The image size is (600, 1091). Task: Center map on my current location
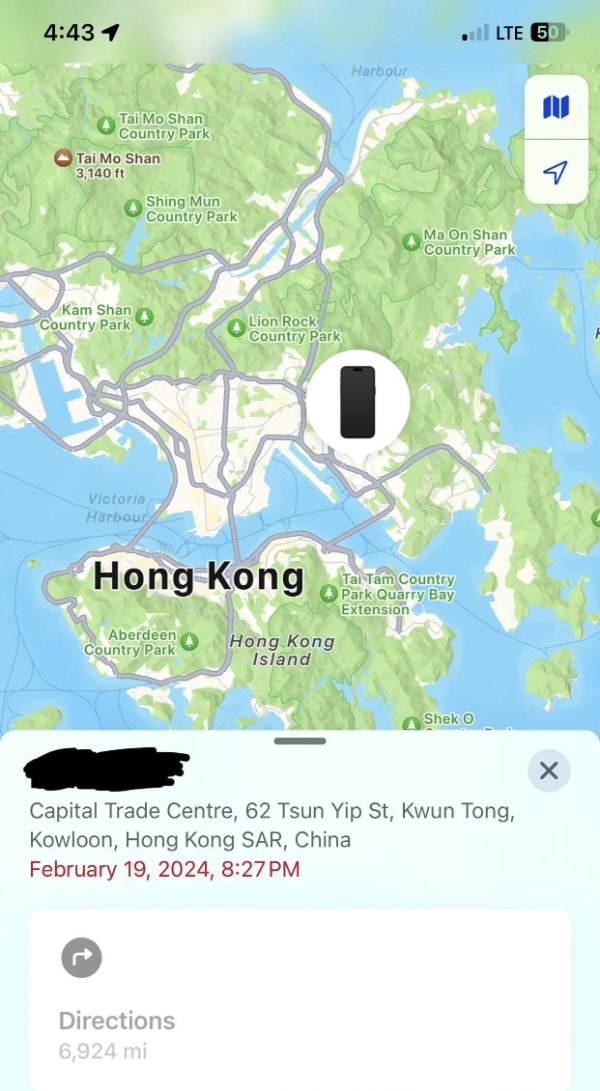tap(555, 172)
